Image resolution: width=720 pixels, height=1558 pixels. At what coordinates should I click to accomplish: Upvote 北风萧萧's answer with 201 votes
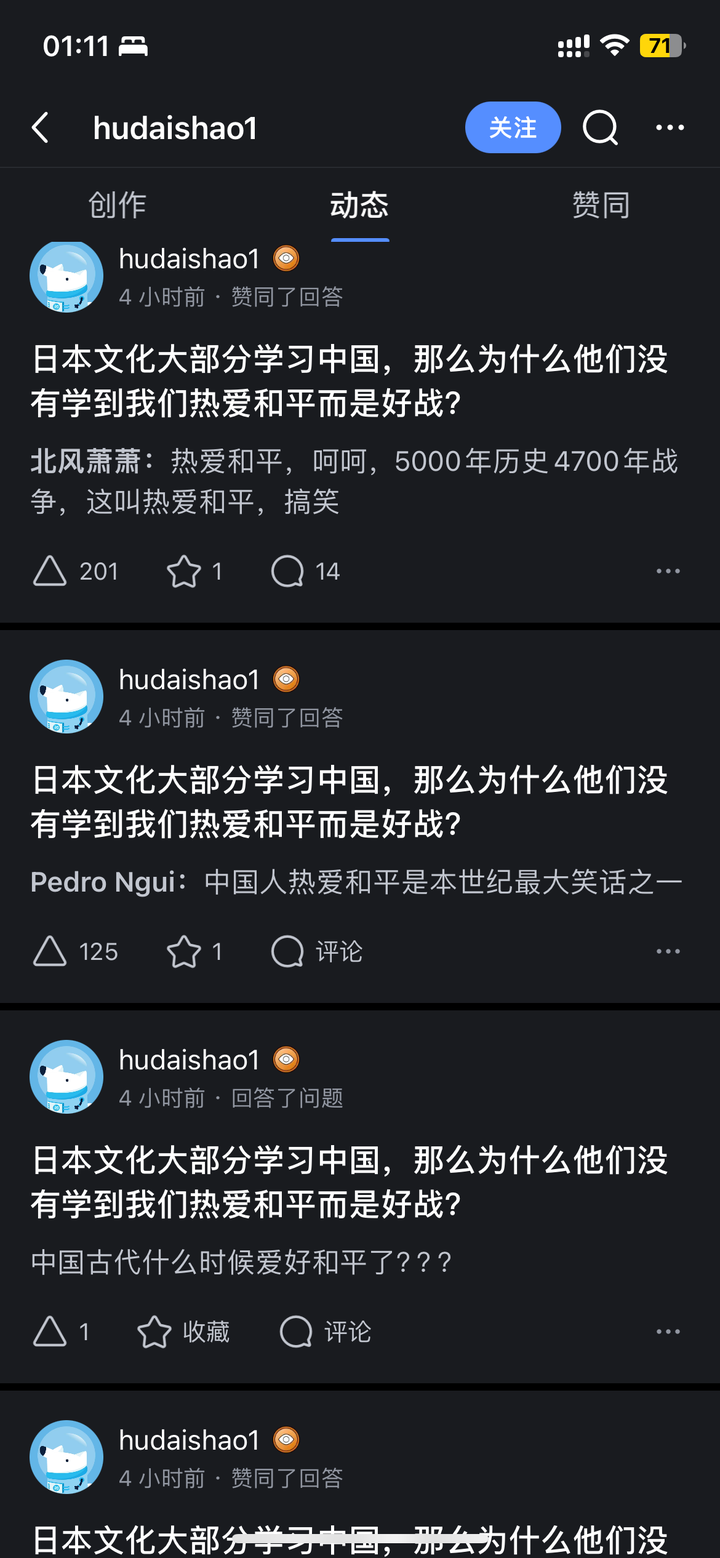pyautogui.click(x=75, y=571)
